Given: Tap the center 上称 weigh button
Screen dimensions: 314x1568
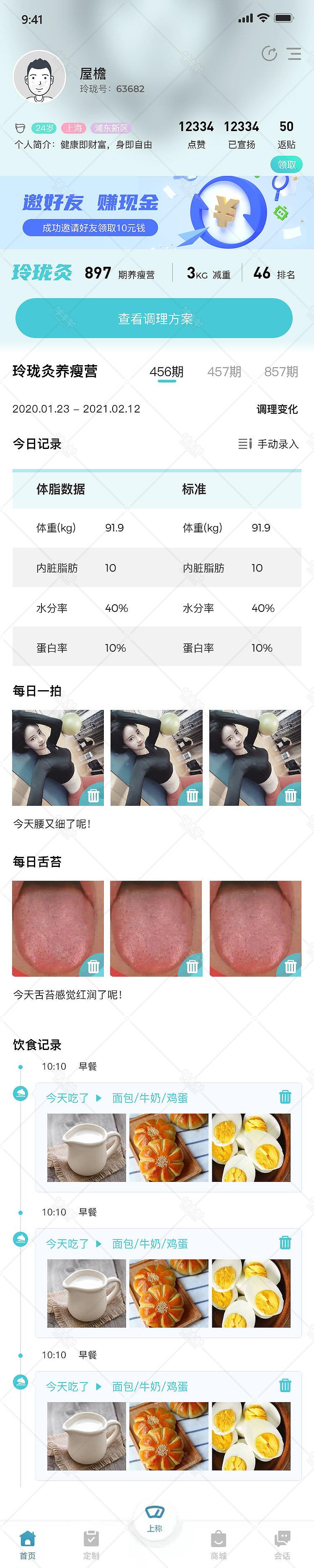Looking at the screenshot, I should point(155,1517).
